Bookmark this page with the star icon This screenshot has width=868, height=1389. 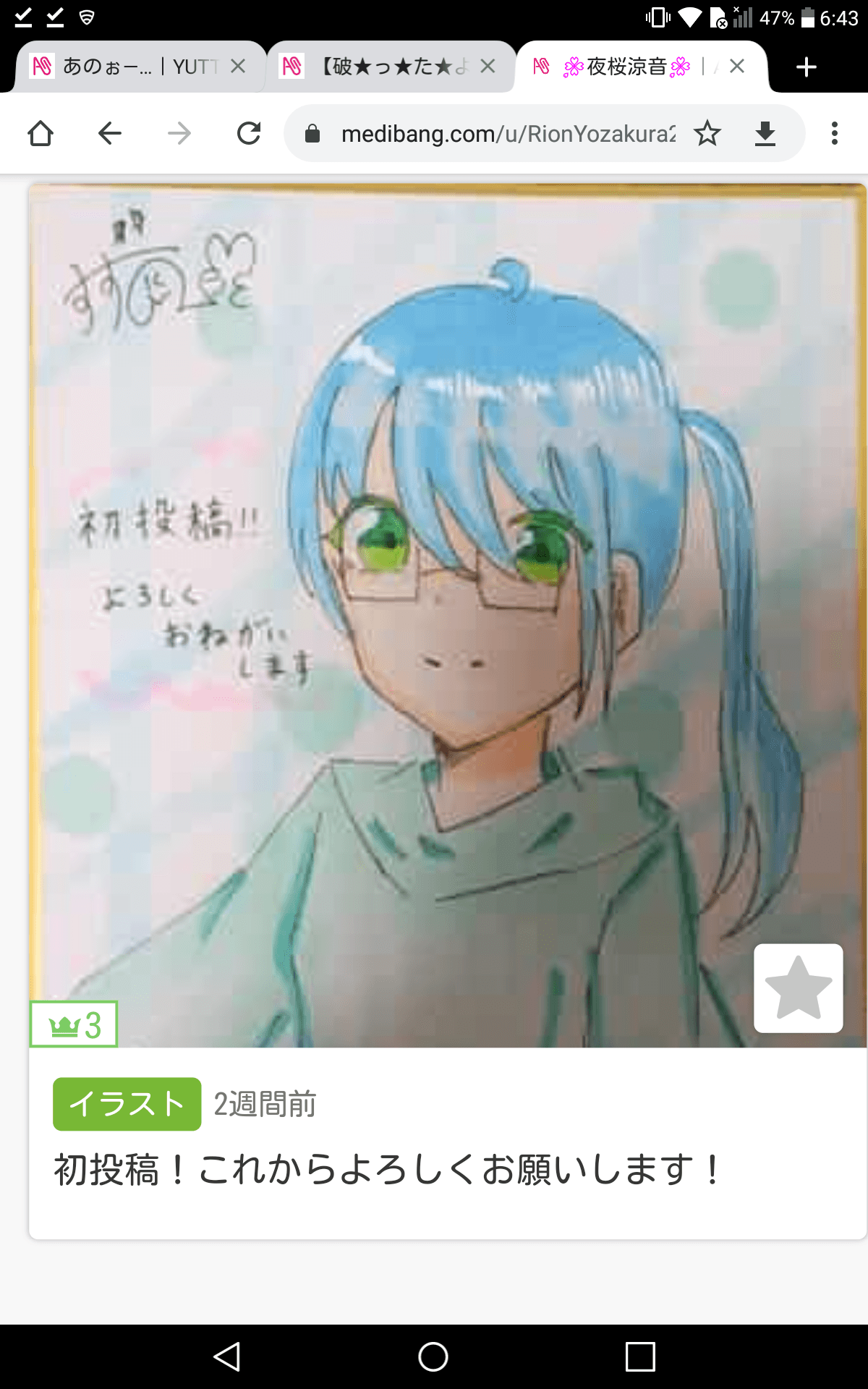click(707, 133)
